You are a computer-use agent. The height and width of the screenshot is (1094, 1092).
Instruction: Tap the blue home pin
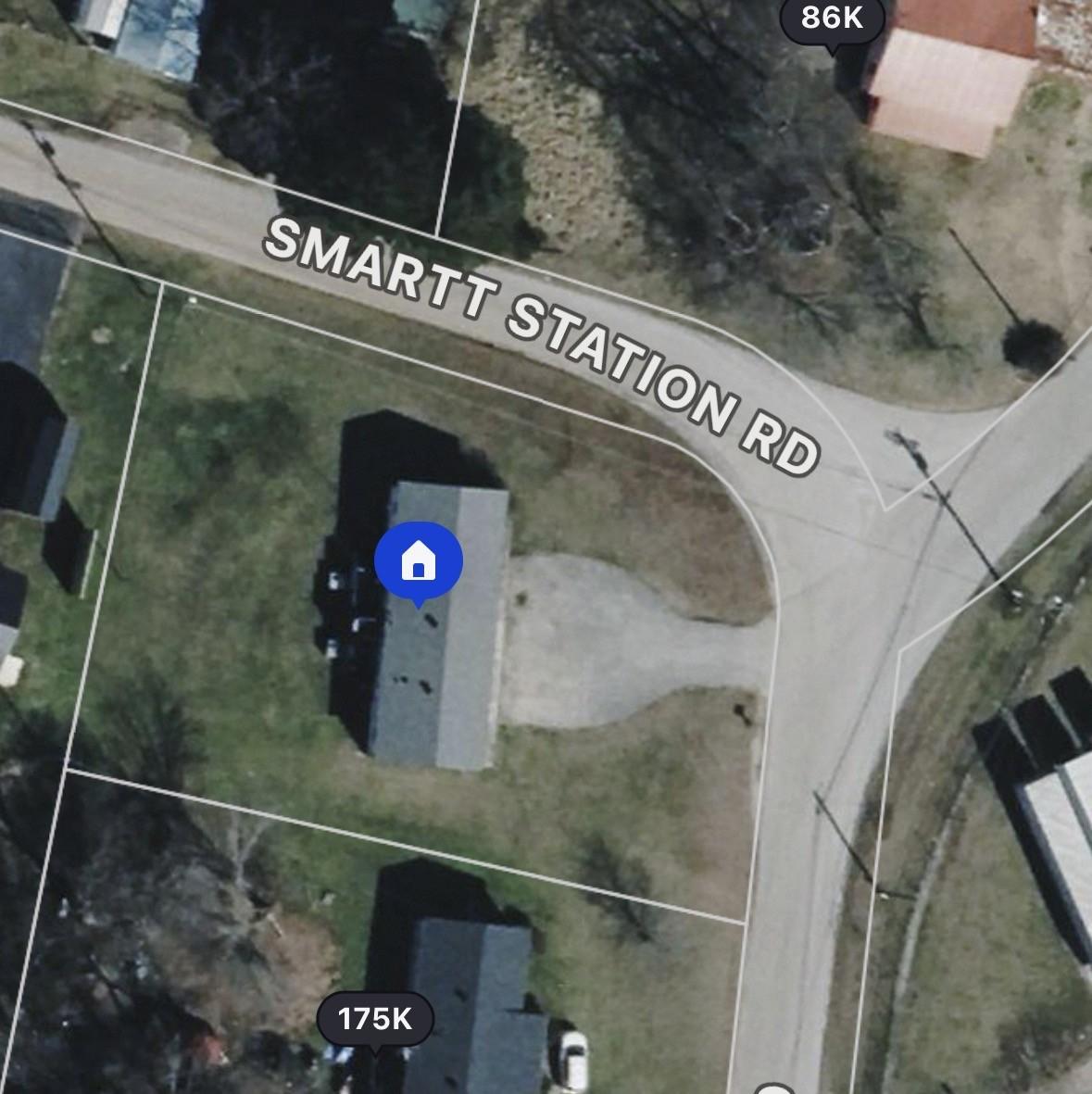pyautogui.click(x=419, y=560)
